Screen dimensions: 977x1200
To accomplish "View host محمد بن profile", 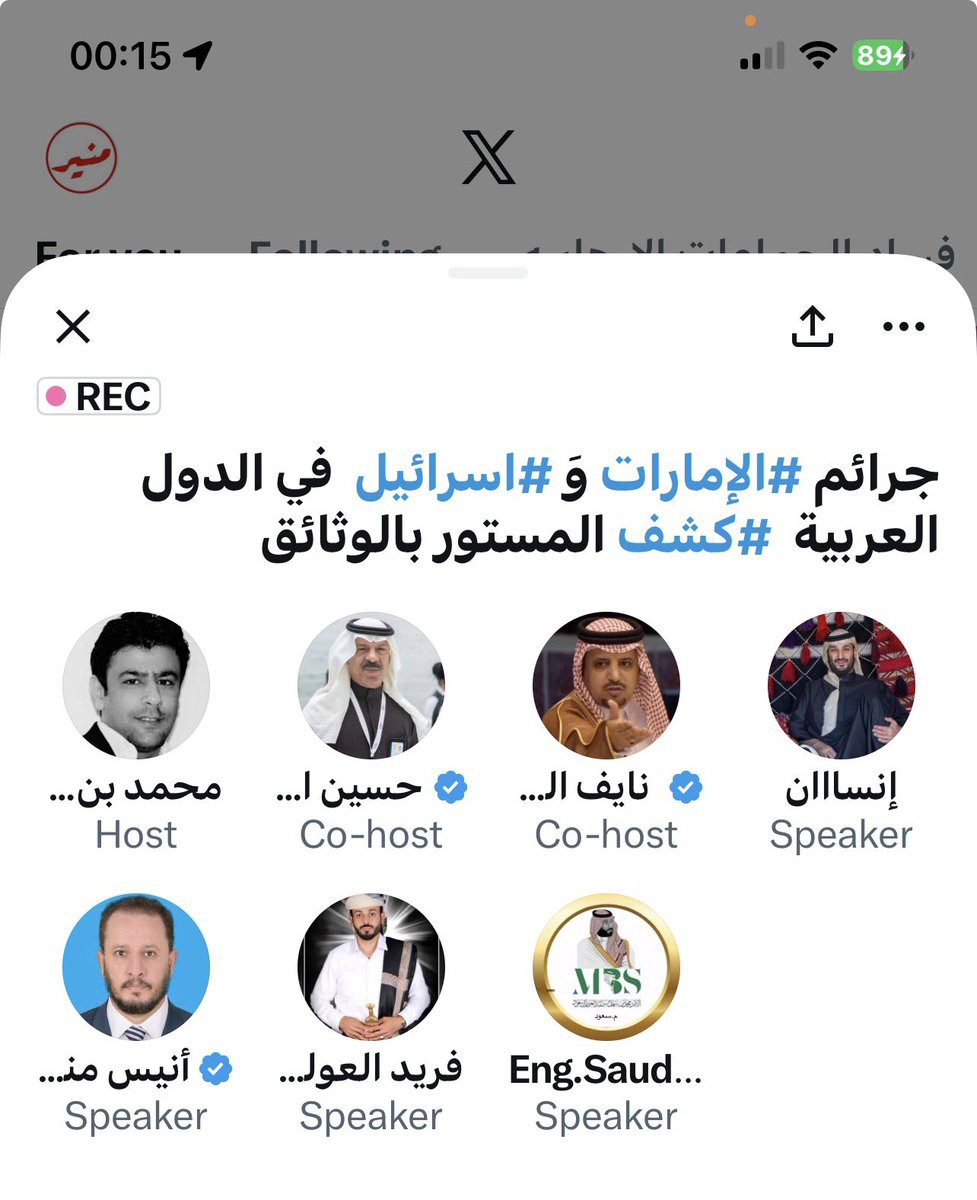I will point(136,685).
